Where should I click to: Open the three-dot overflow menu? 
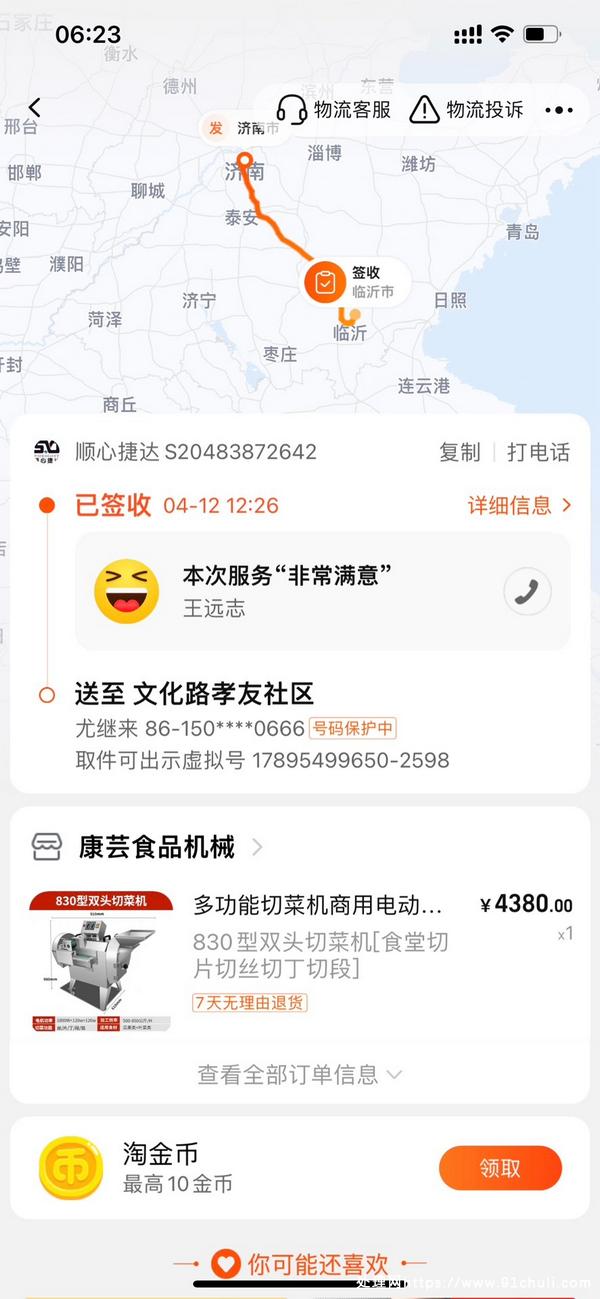coord(559,110)
